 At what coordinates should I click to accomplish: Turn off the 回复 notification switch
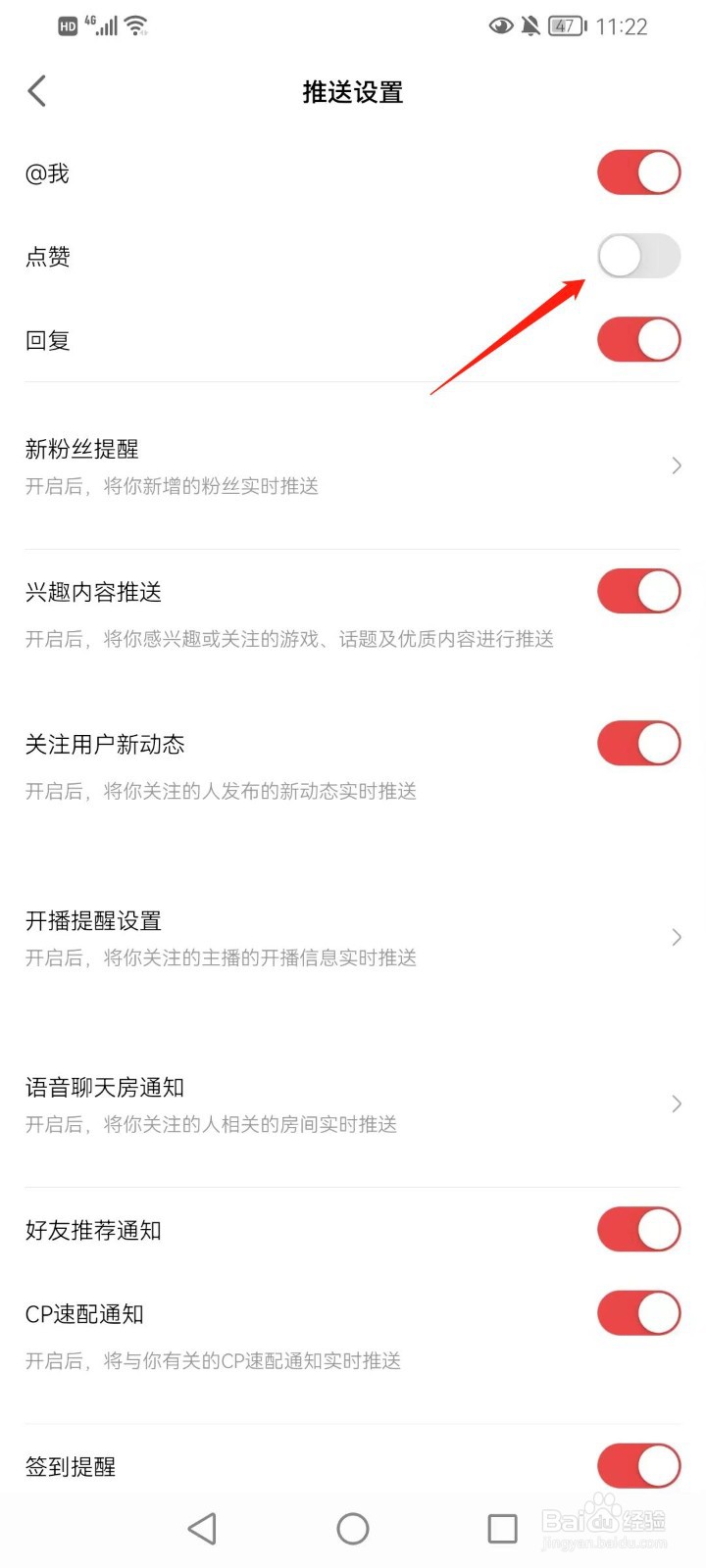pyautogui.click(x=638, y=339)
